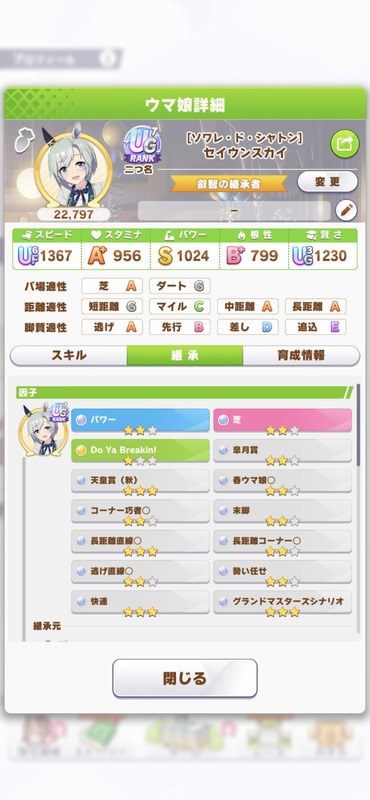Open the Do Ya Breakin! factor
370x800 pixels.
pyautogui.click(x=140, y=451)
